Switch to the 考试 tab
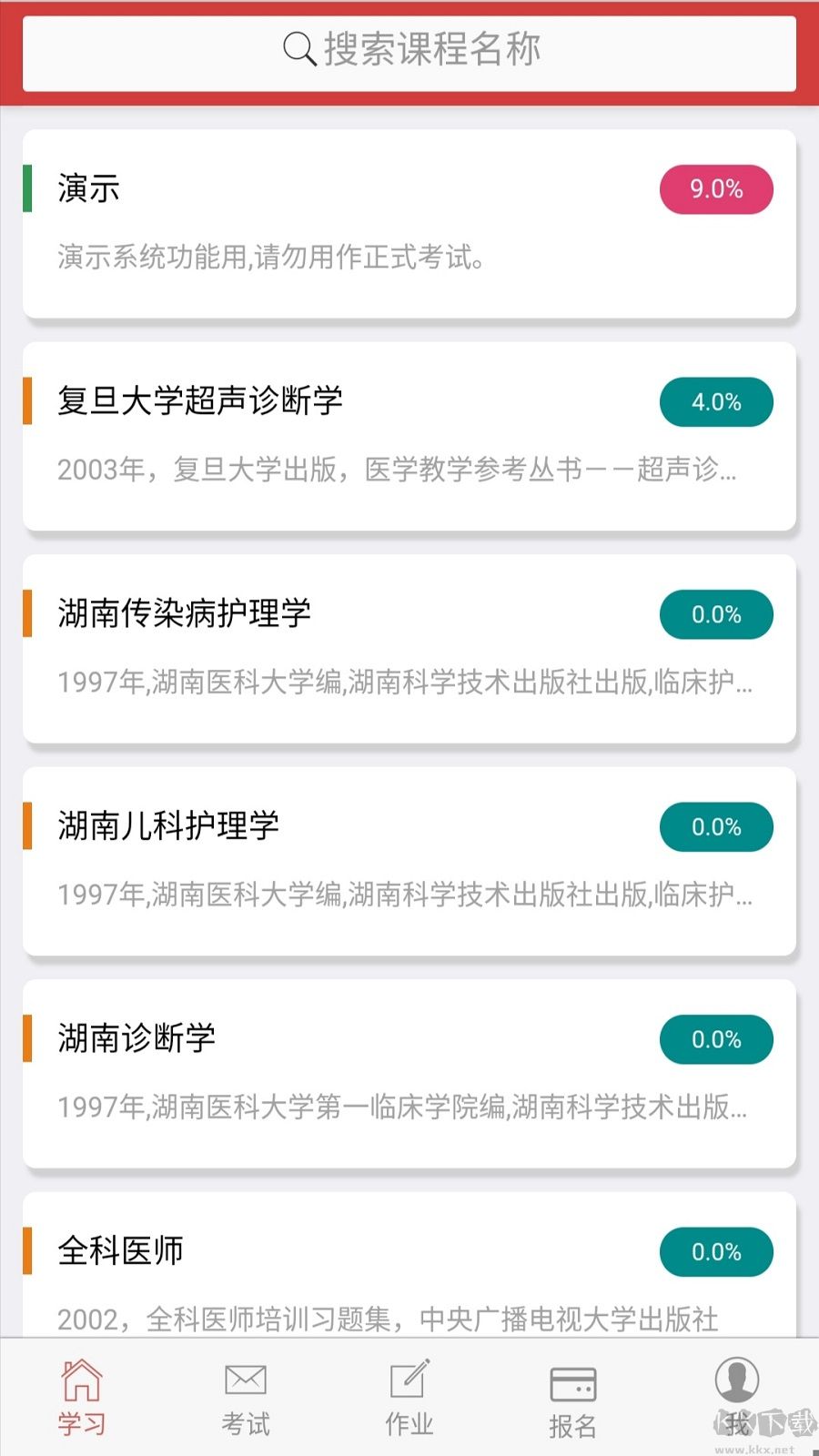819x1456 pixels. [245, 1397]
